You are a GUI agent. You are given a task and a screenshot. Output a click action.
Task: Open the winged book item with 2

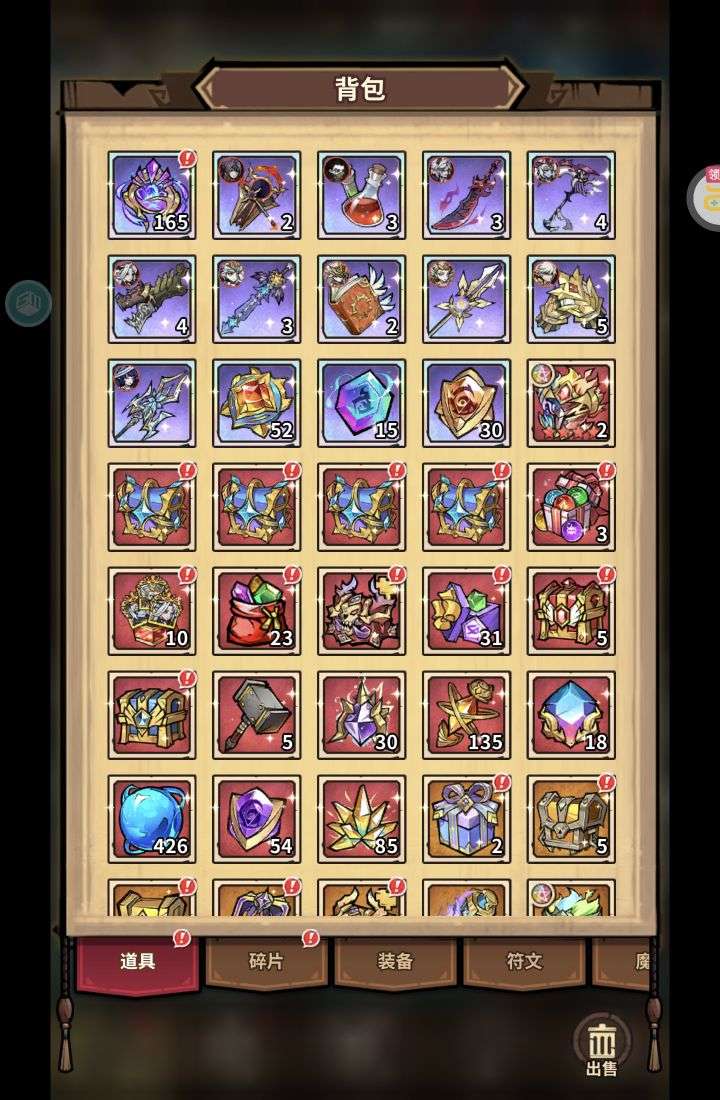point(362,299)
